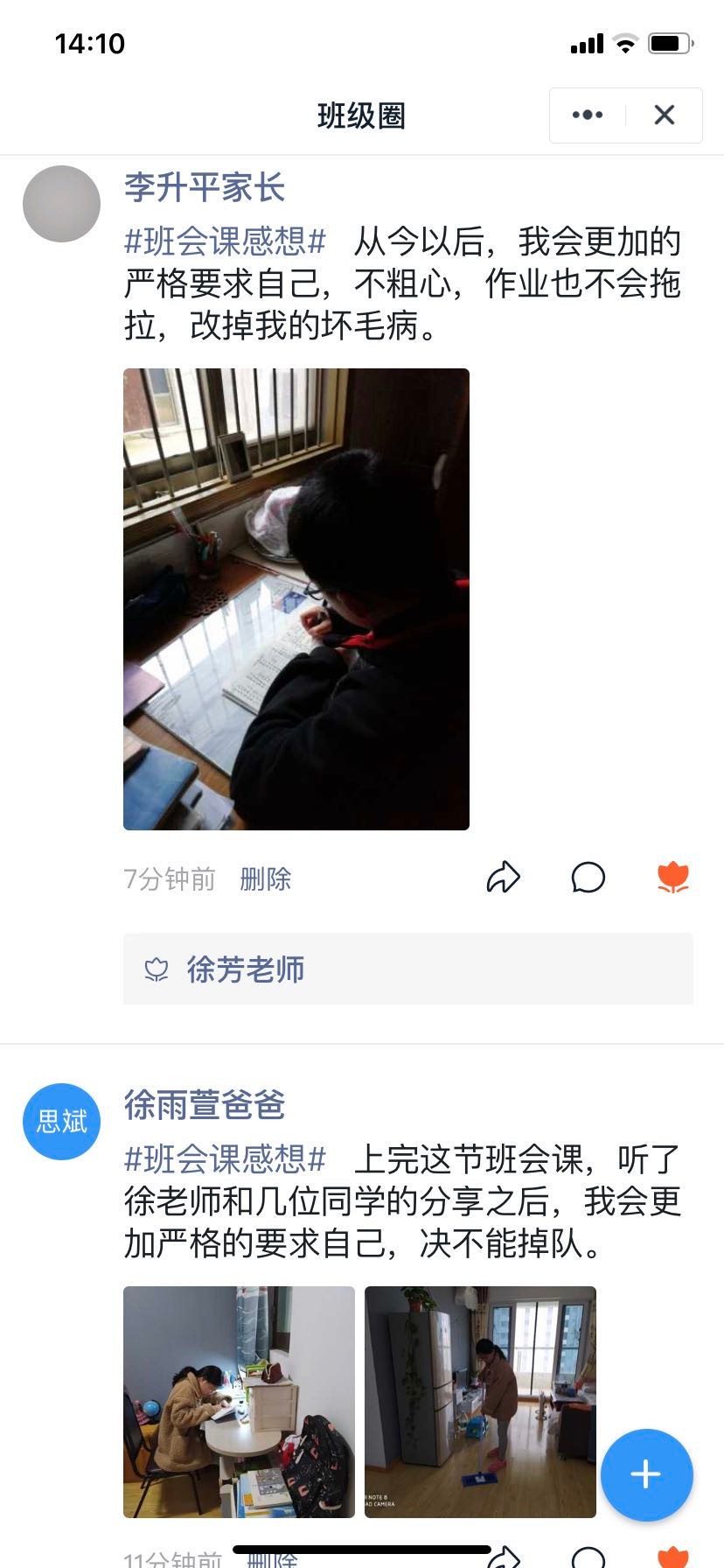View the girl mopping the floor photo
This screenshot has width=724, height=1568.
[x=479, y=1401]
